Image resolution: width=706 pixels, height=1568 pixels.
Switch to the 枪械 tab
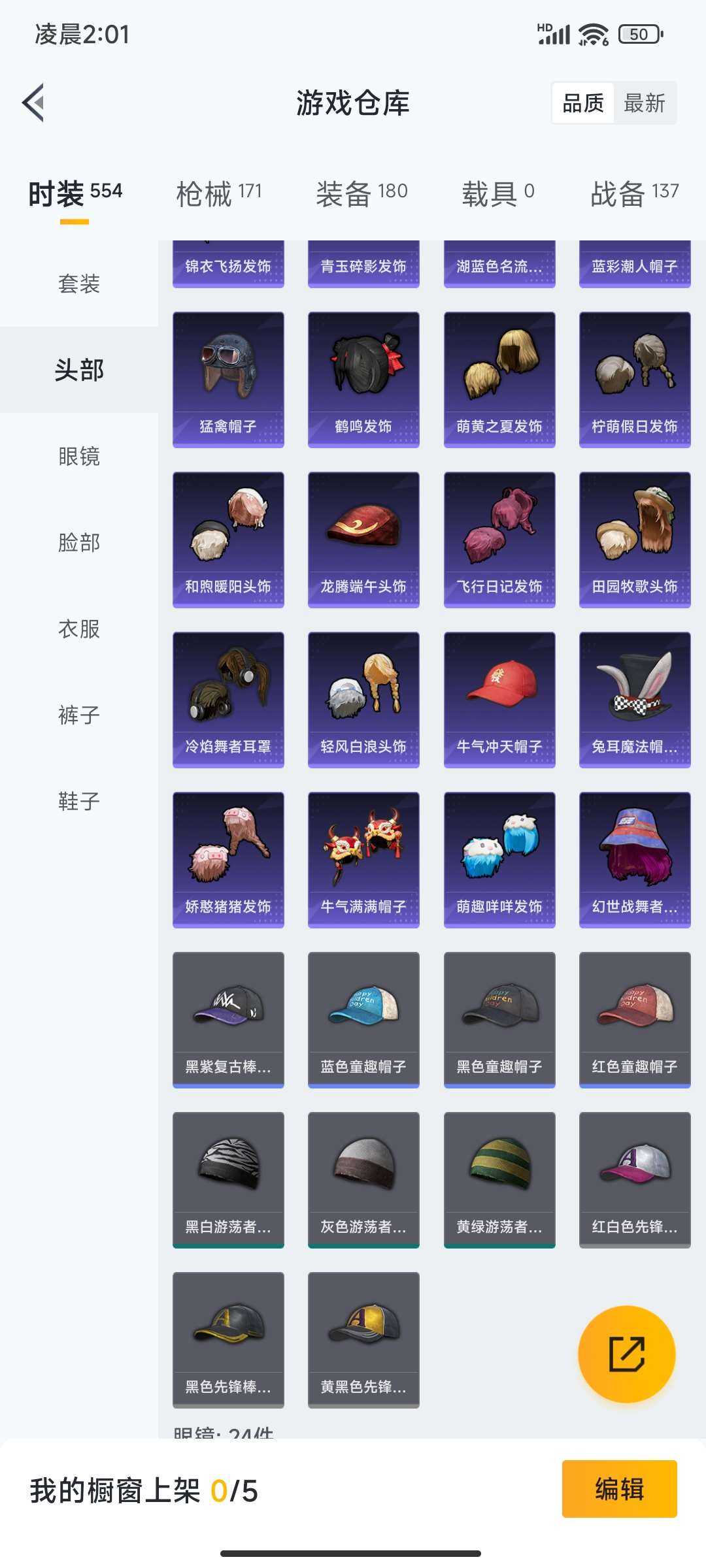coord(218,193)
